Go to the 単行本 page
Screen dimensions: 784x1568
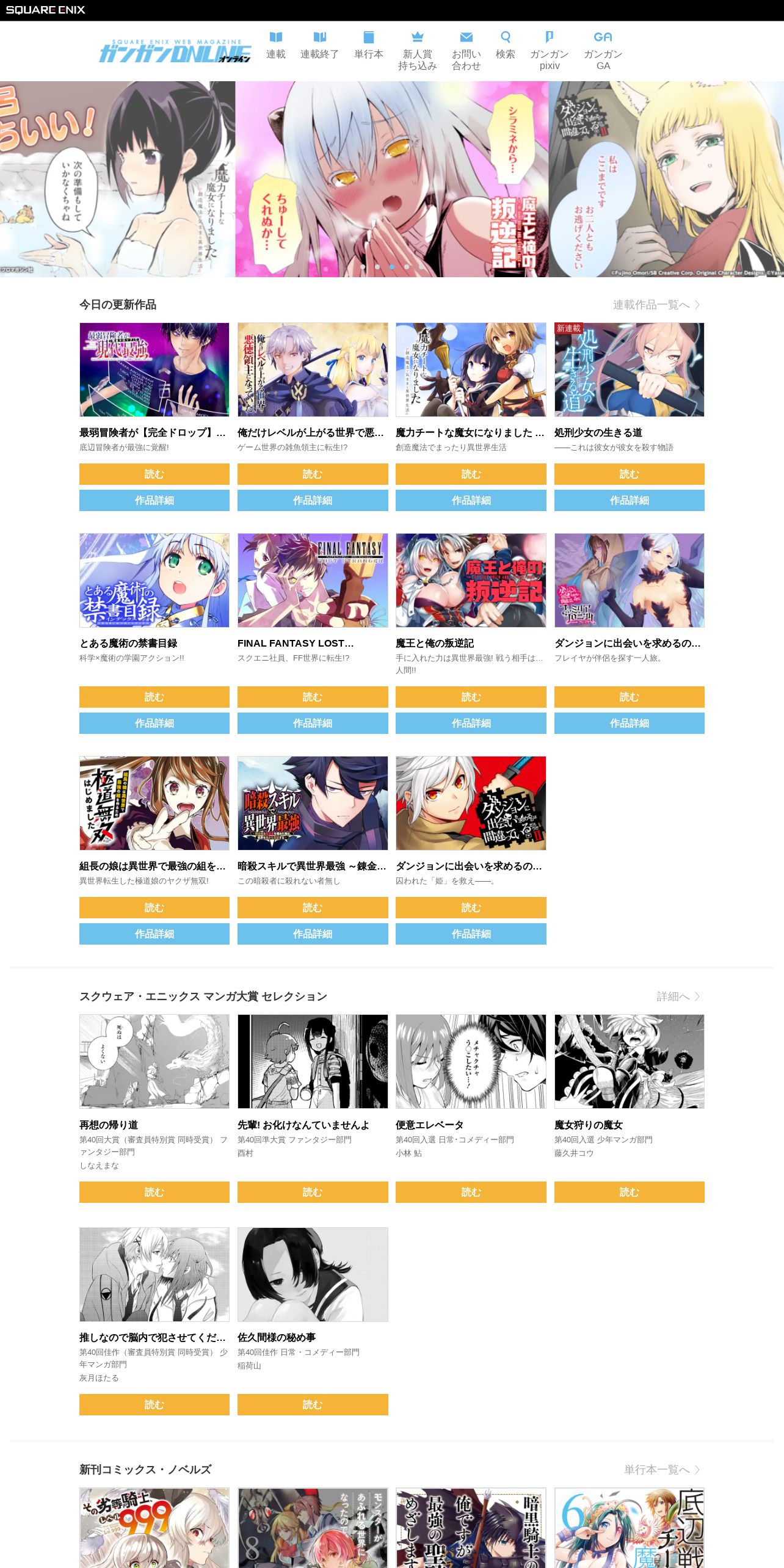tap(368, 46)
